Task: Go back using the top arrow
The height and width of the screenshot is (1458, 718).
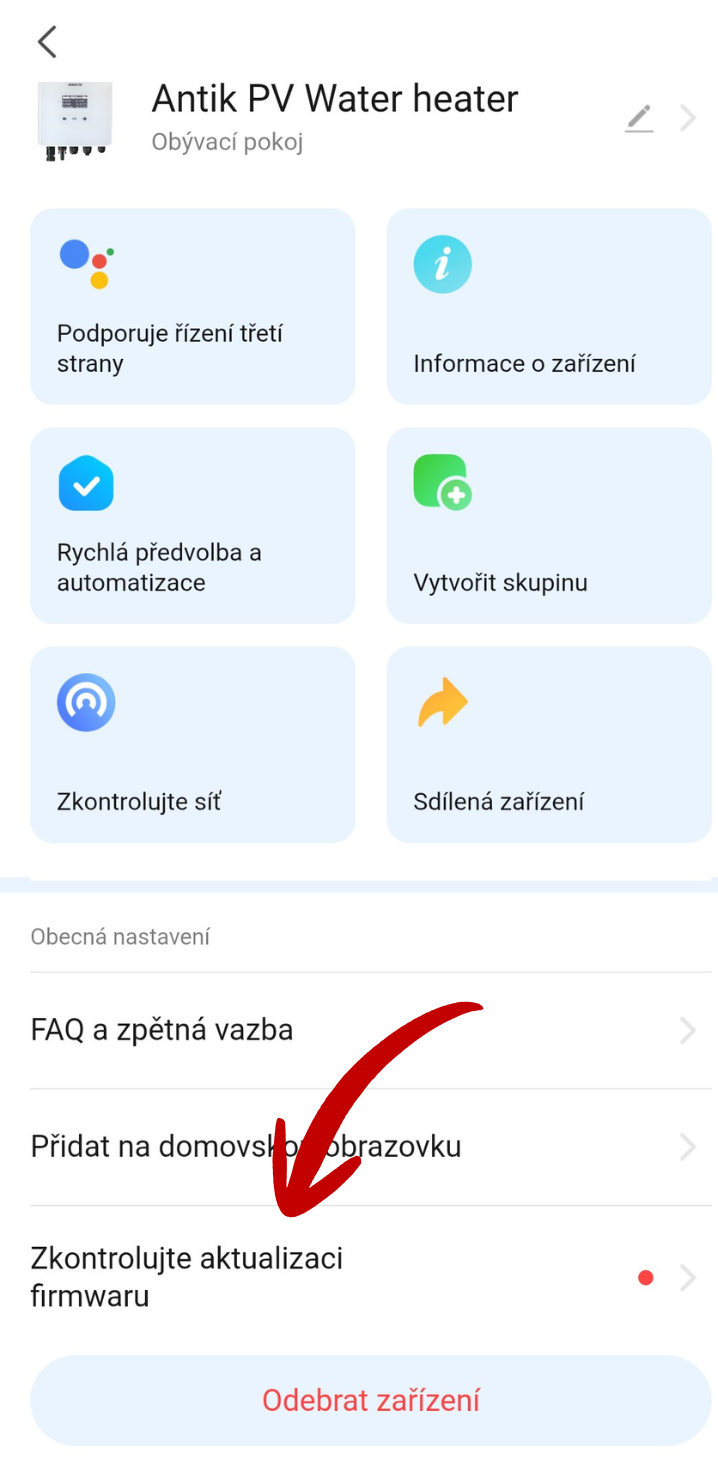Action: pos(47,42)
